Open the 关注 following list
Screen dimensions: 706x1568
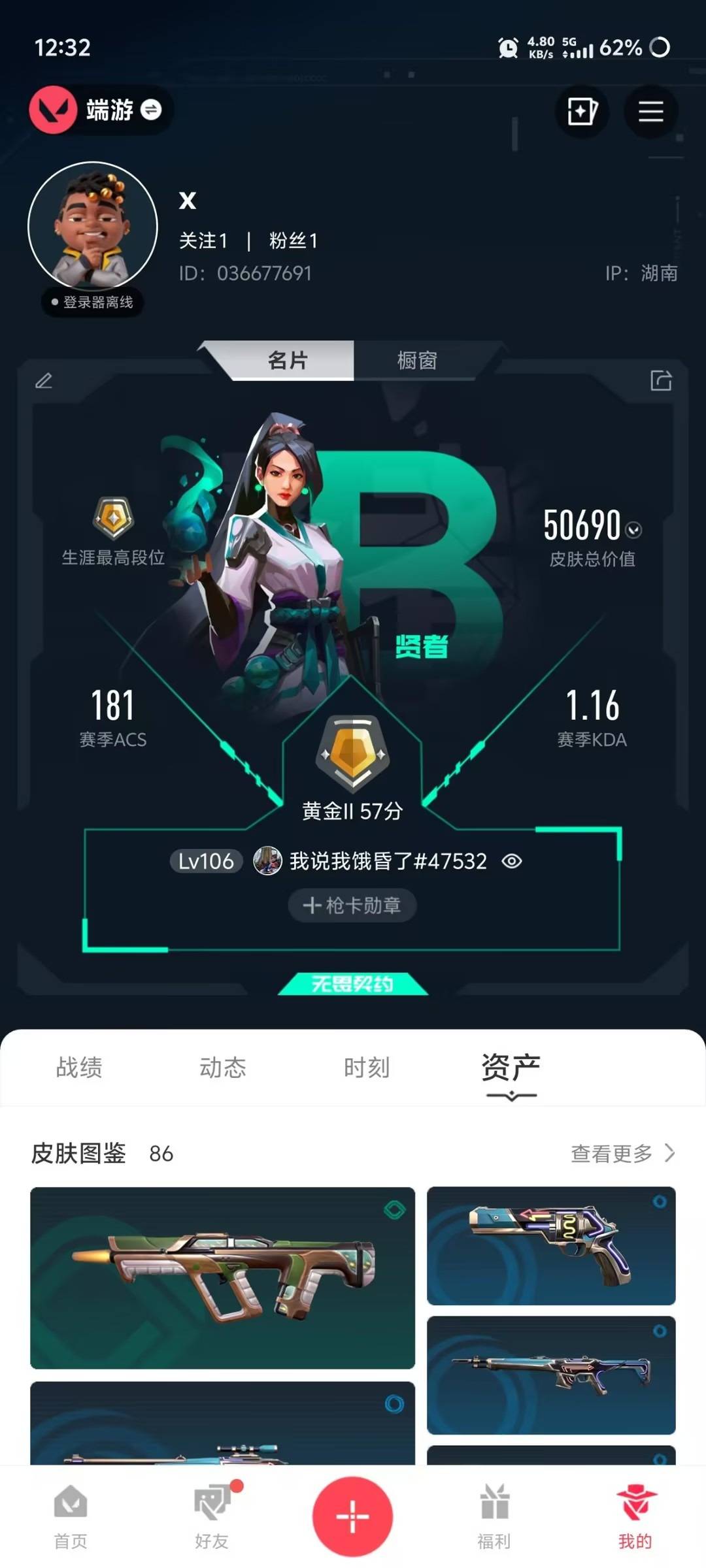(x=203, y=240)
